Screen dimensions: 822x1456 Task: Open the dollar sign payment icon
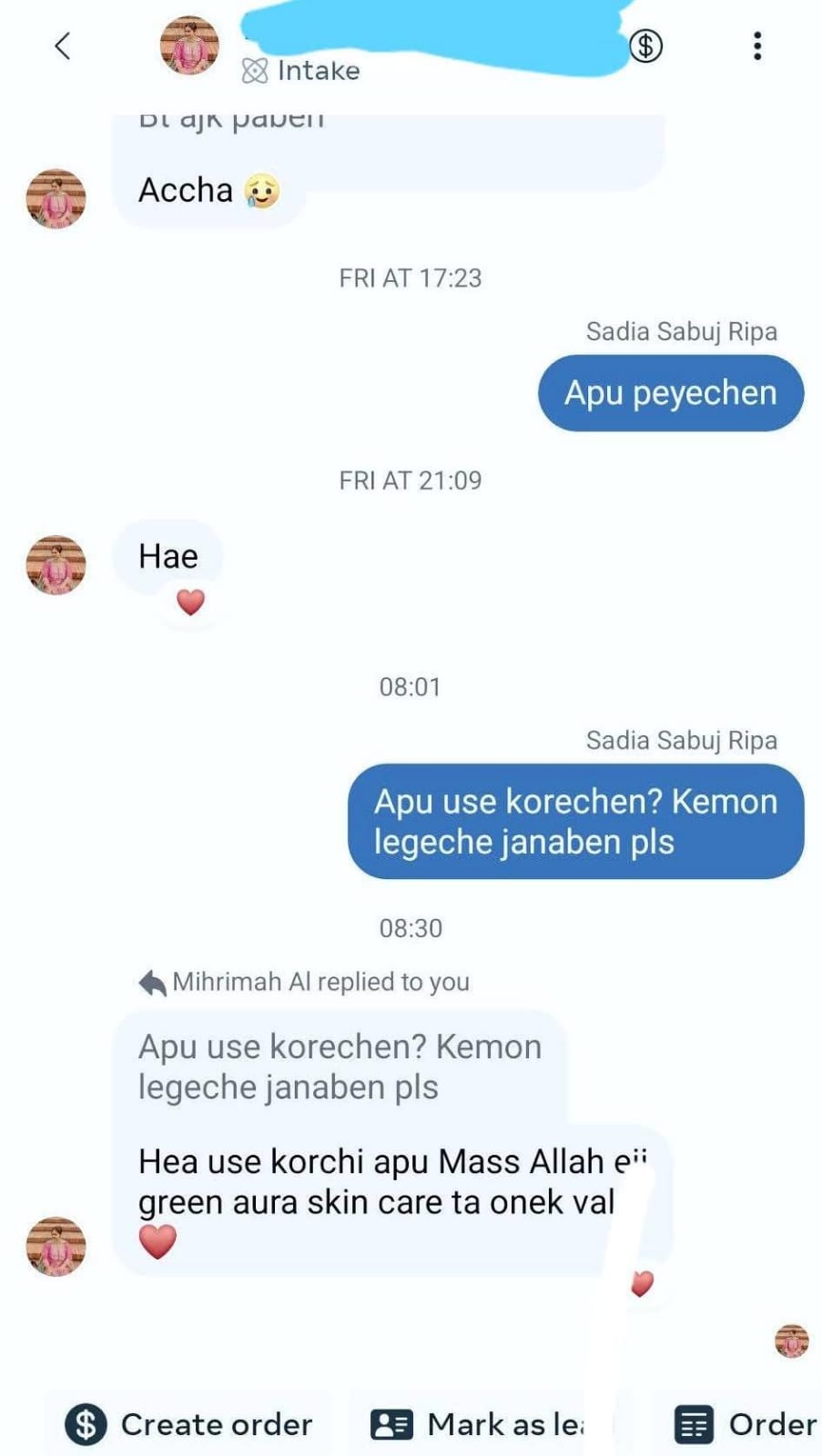[645, 45]
